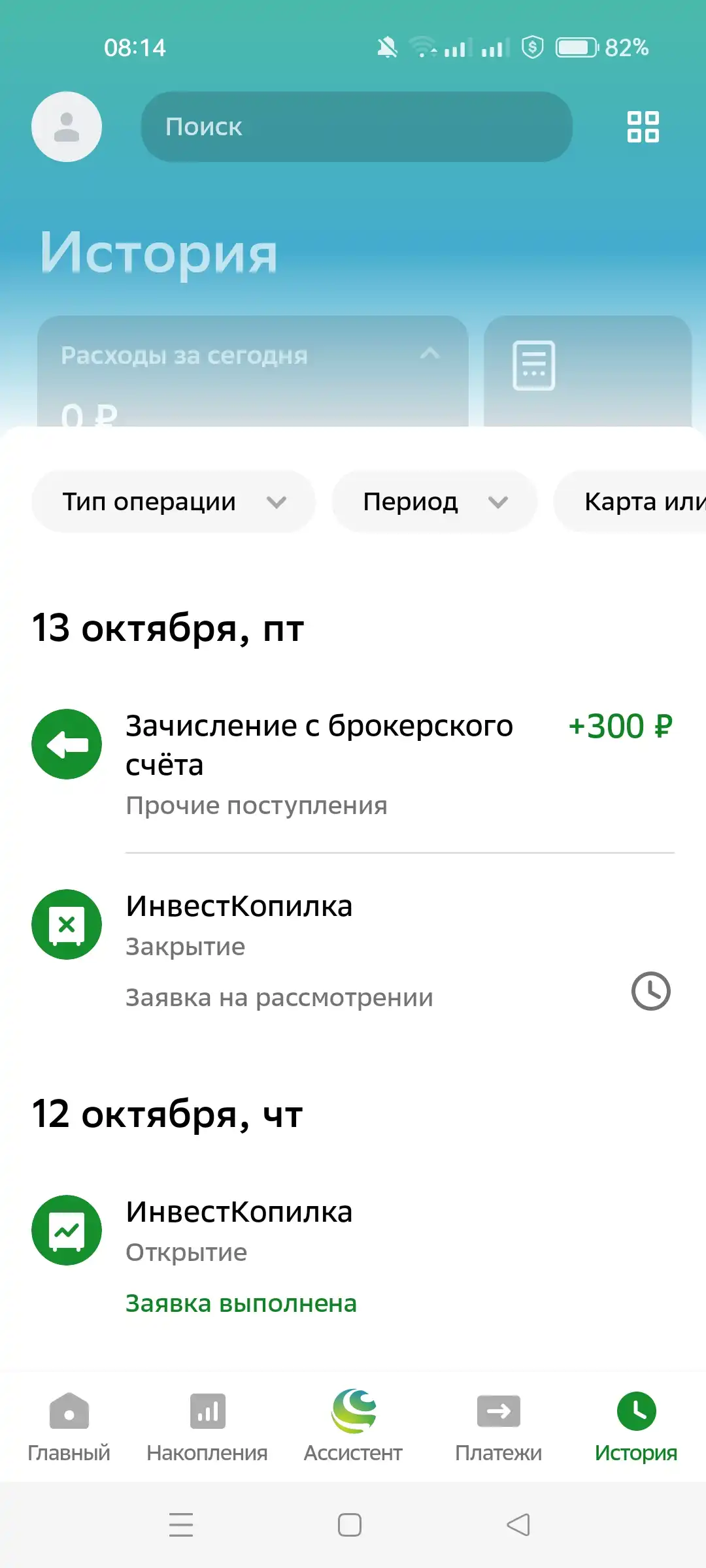The width and height of the screenshot is (706, 1568).
Task: Tap the Поиск search field
Action: tap(357, 127)
